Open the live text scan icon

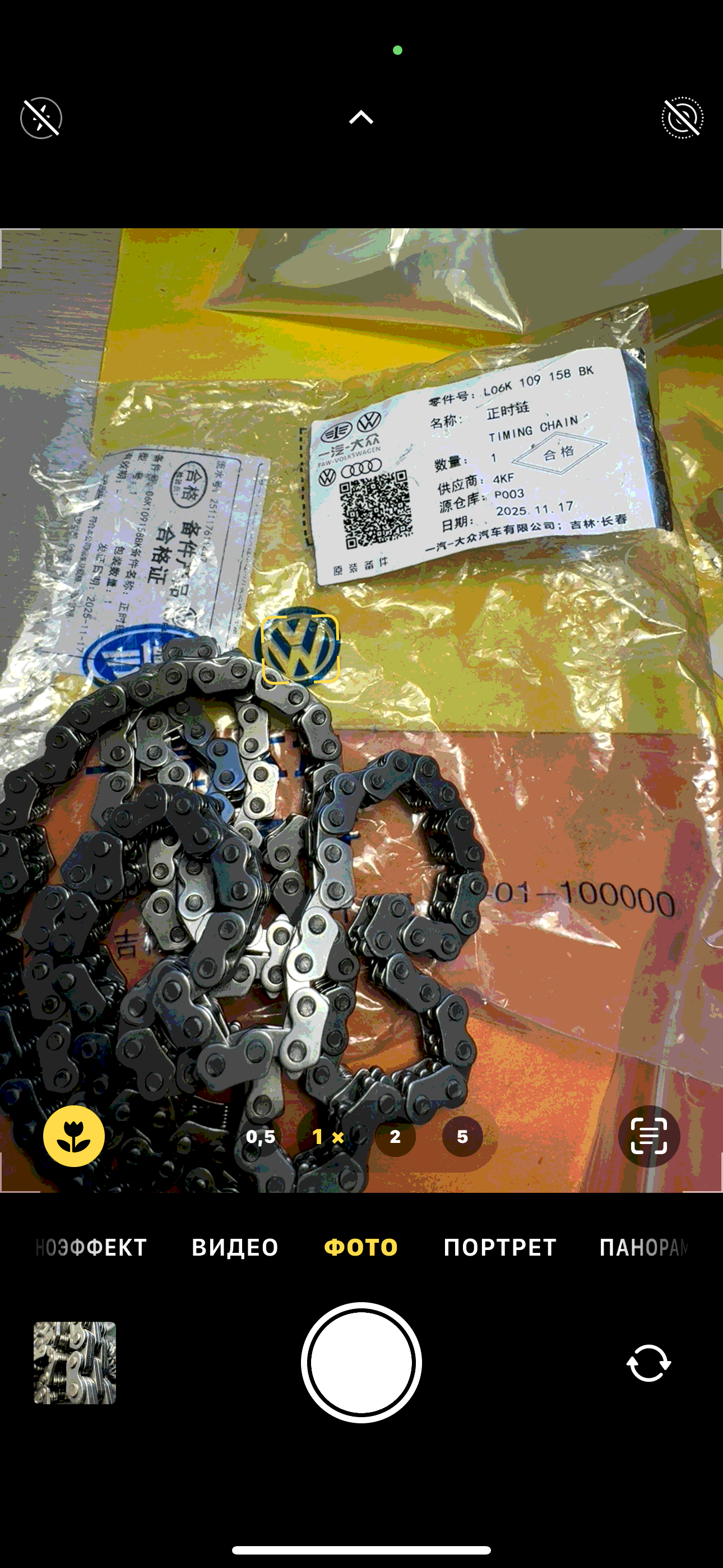tap(649, 1136)
